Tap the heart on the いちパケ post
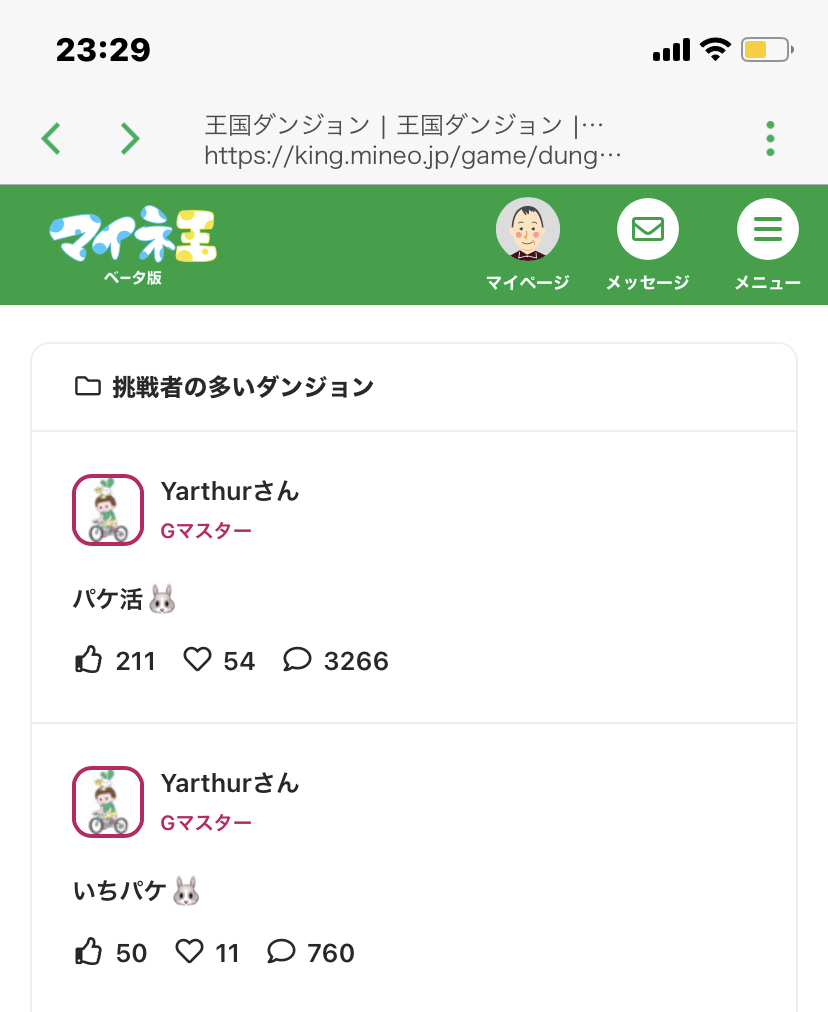Image resolution: width=828 pixels, height=1012 pixels. [190, 952]
